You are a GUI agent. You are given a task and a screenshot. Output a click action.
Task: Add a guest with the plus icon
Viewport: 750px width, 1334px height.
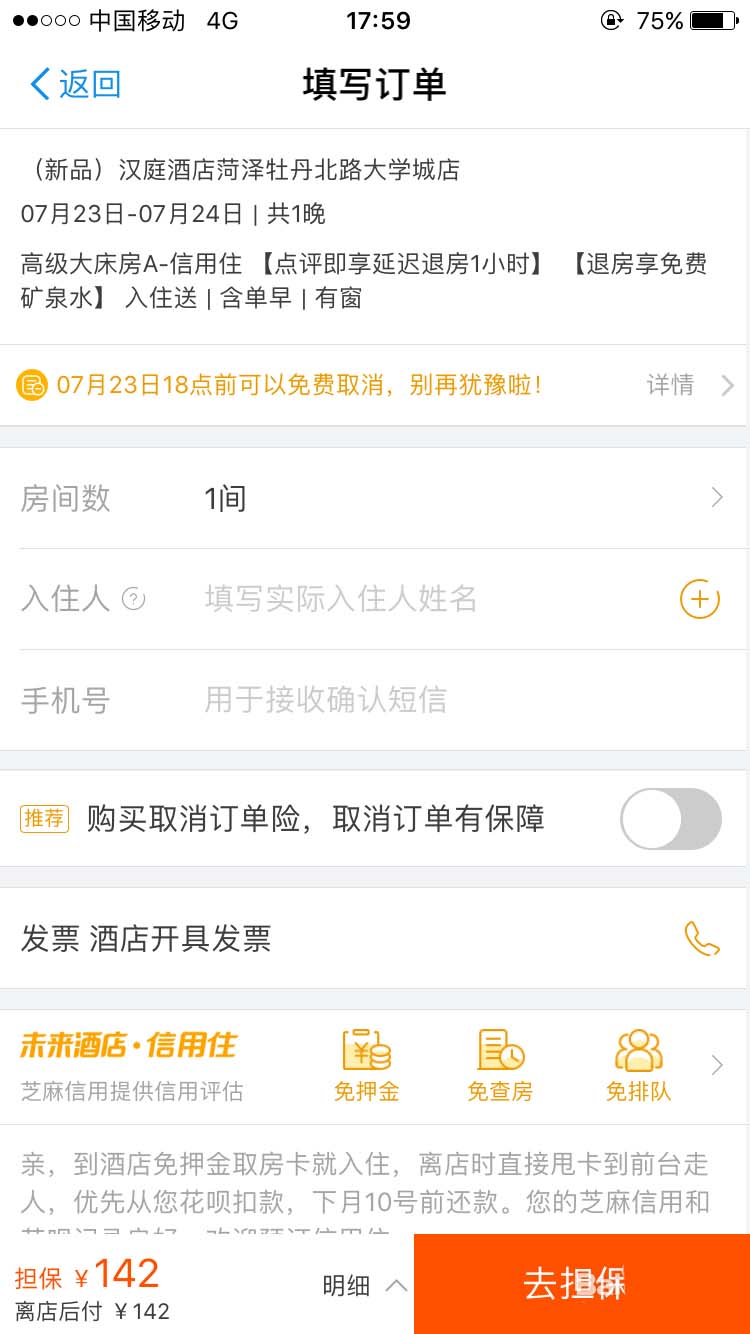699,599
